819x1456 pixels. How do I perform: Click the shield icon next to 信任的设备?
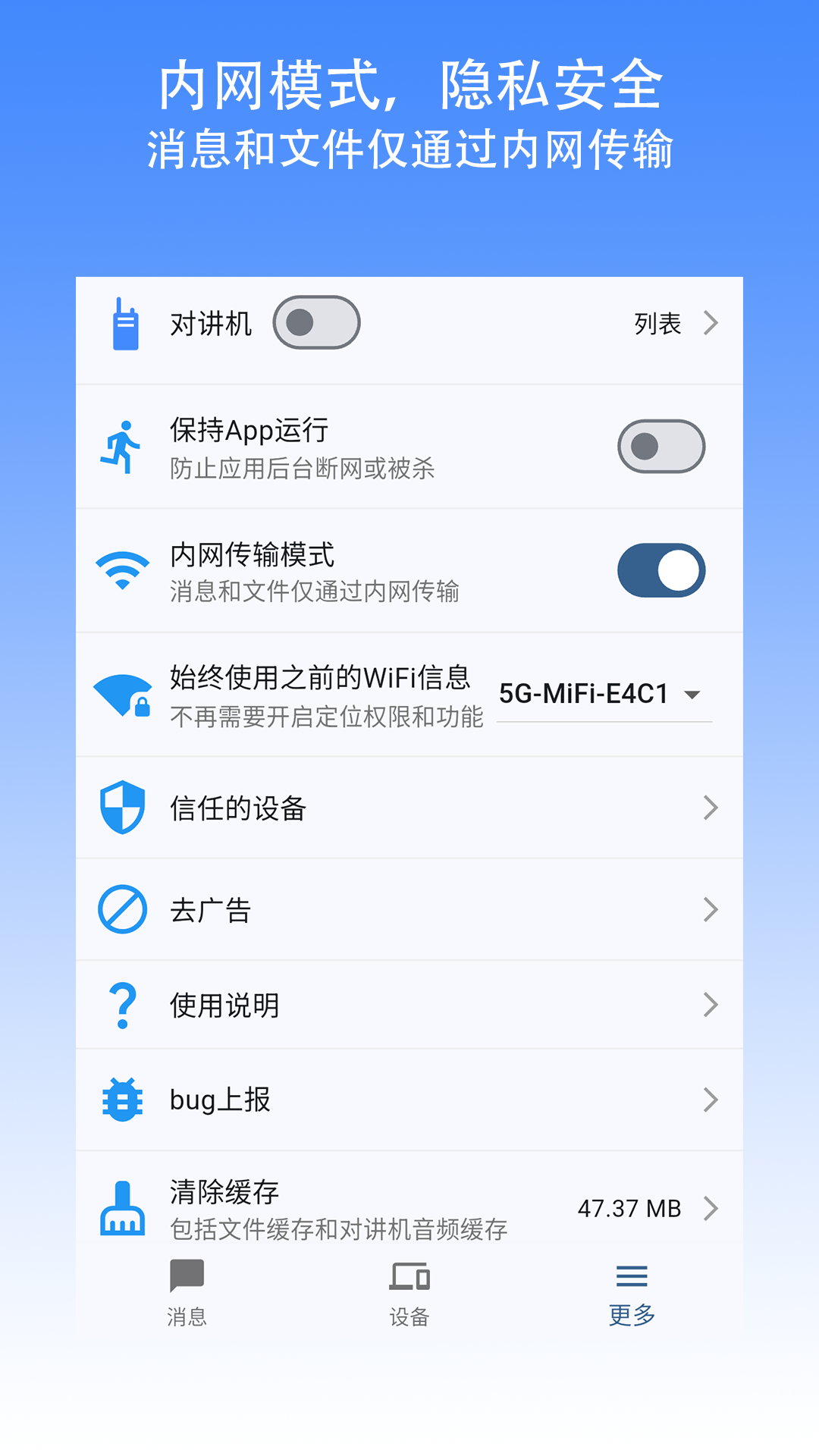[121, 808]
